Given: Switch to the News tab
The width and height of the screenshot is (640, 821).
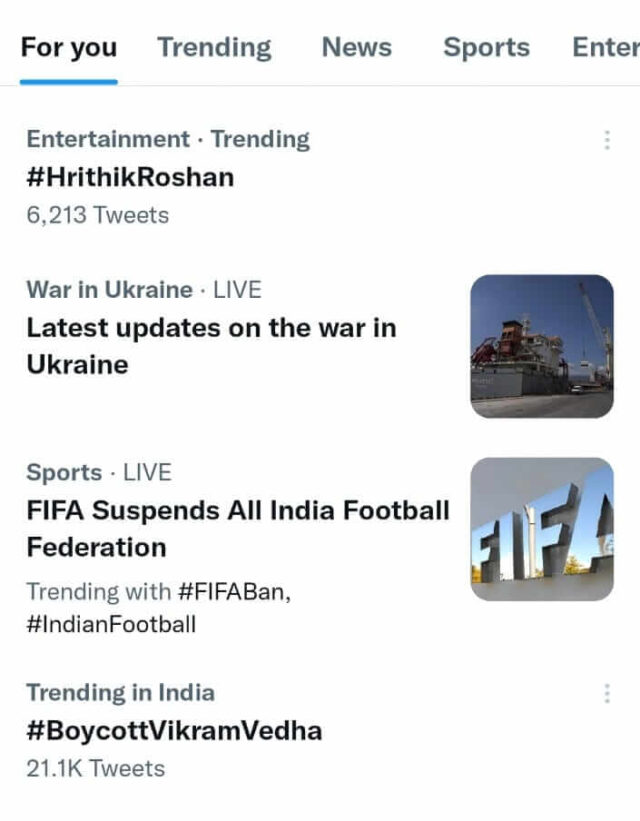Looking at the screenshot, I should pos(356,47).
